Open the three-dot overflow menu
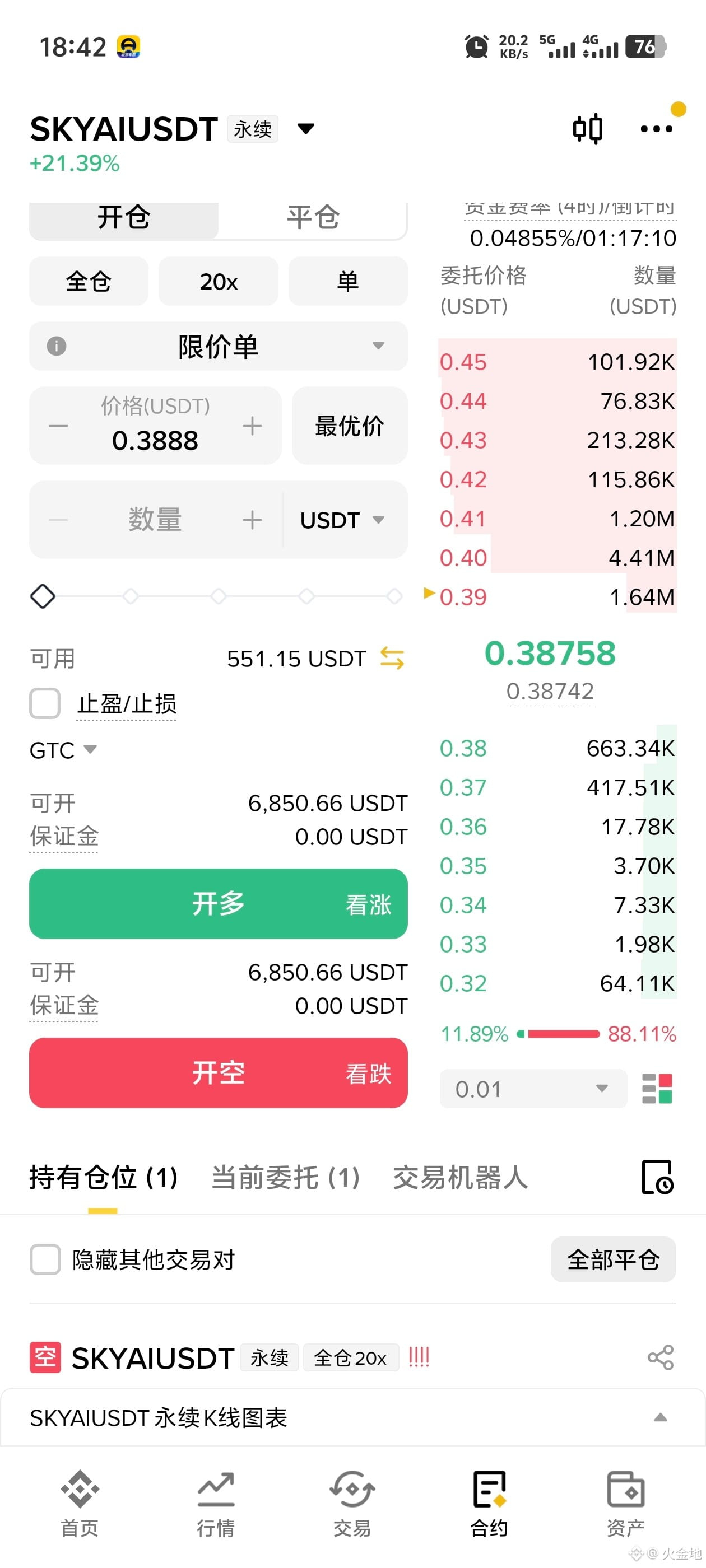This screenshot has width=706, height=1568. (656, 129)
